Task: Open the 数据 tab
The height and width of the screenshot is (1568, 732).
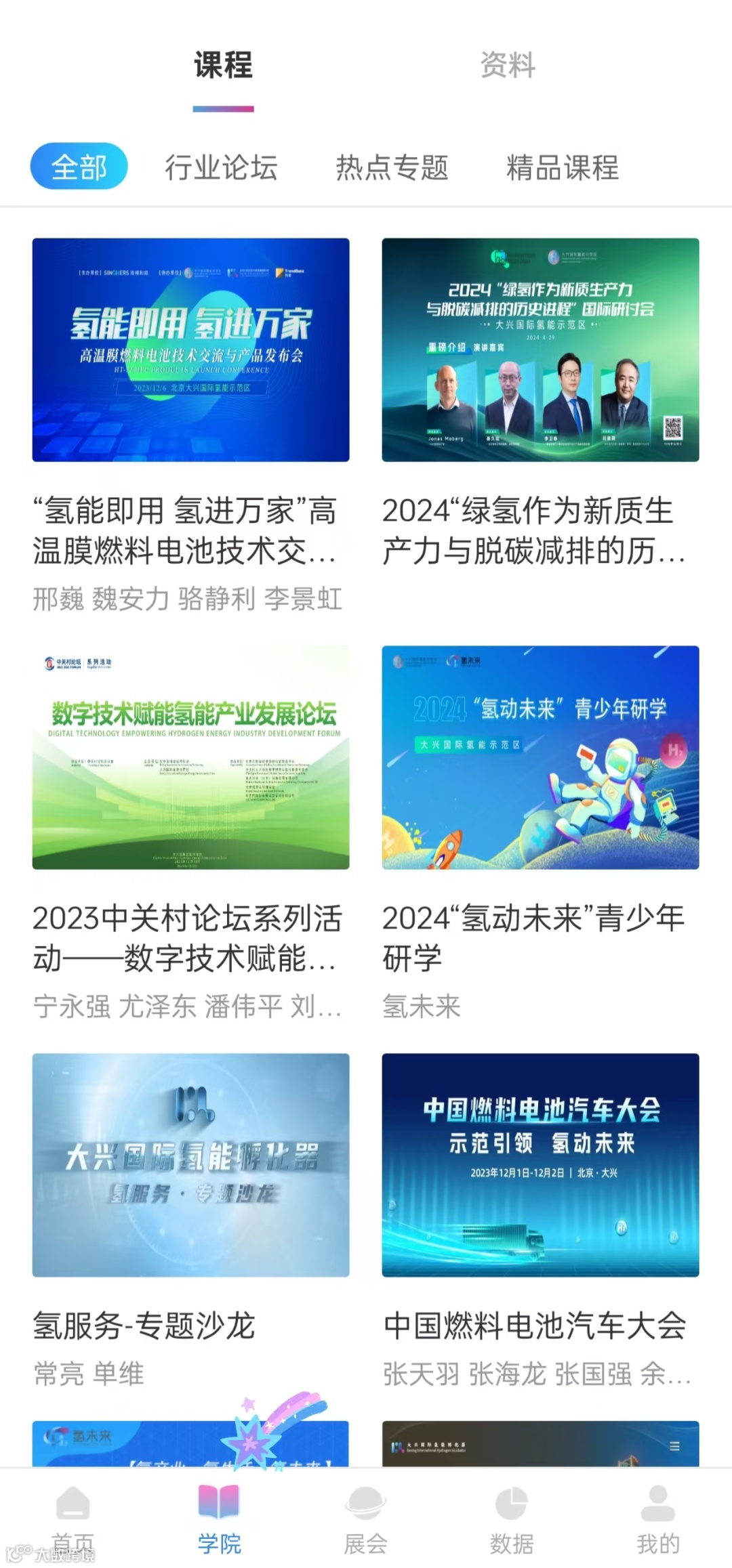Action: coord(512,1518)
